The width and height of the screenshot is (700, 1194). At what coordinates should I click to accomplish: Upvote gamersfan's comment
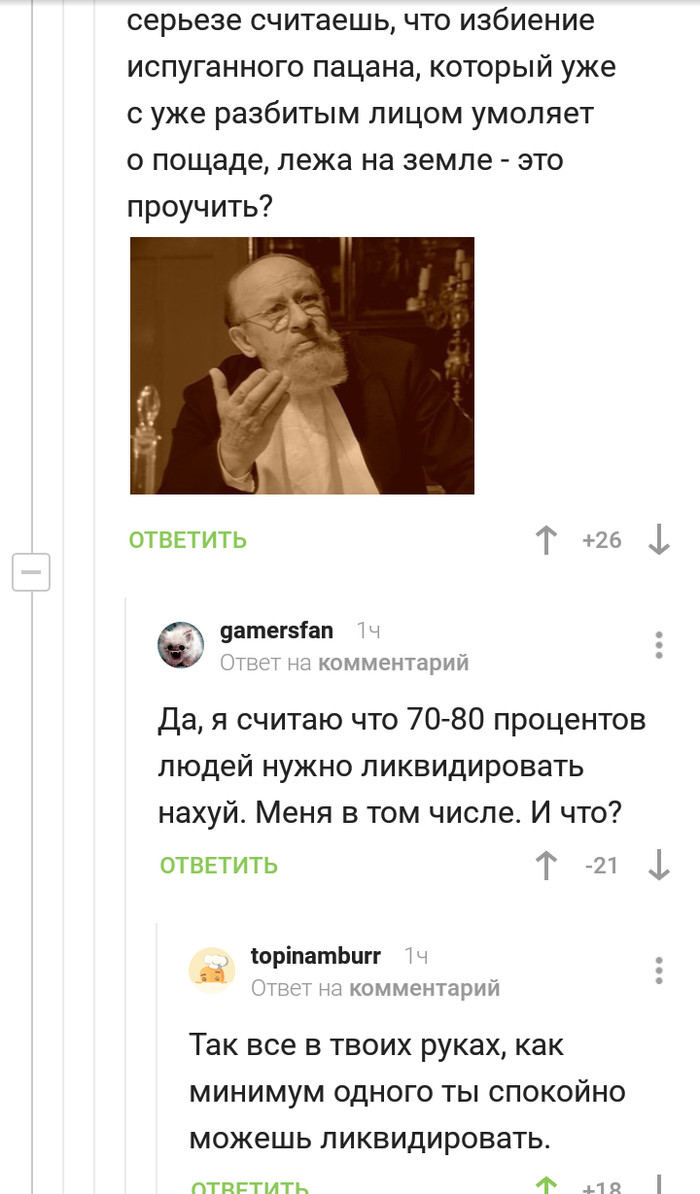point(546,865)
